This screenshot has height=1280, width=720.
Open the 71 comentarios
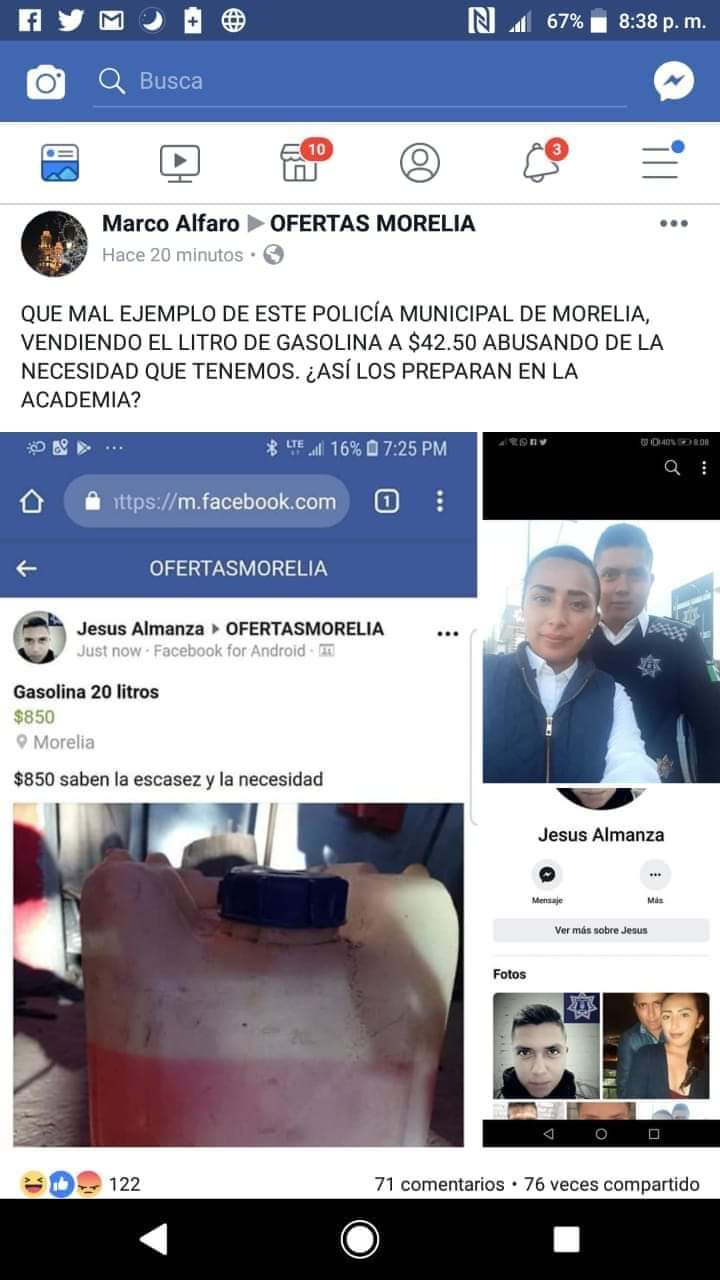(439, 1184)
